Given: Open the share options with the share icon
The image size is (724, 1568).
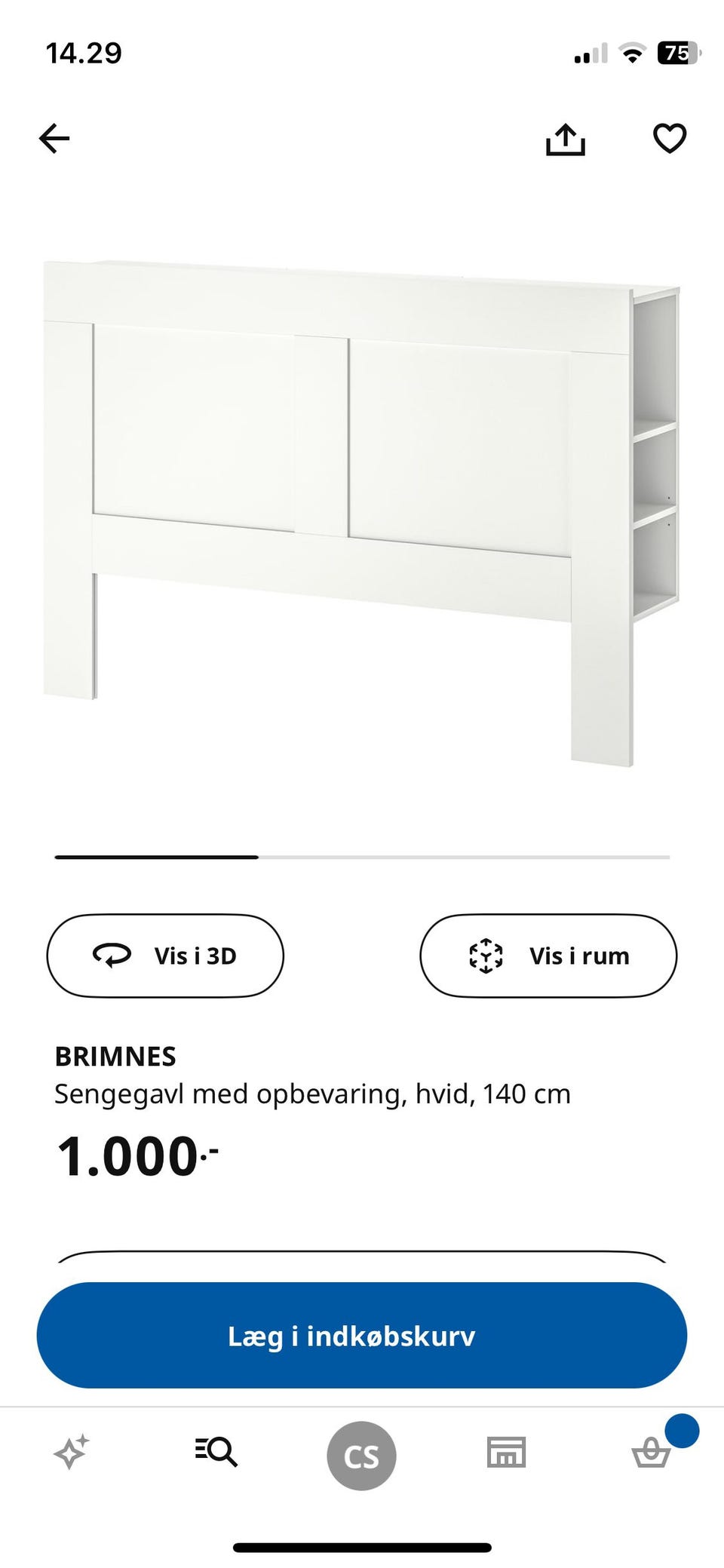Looking at the screenshot, I should point(564,140).
